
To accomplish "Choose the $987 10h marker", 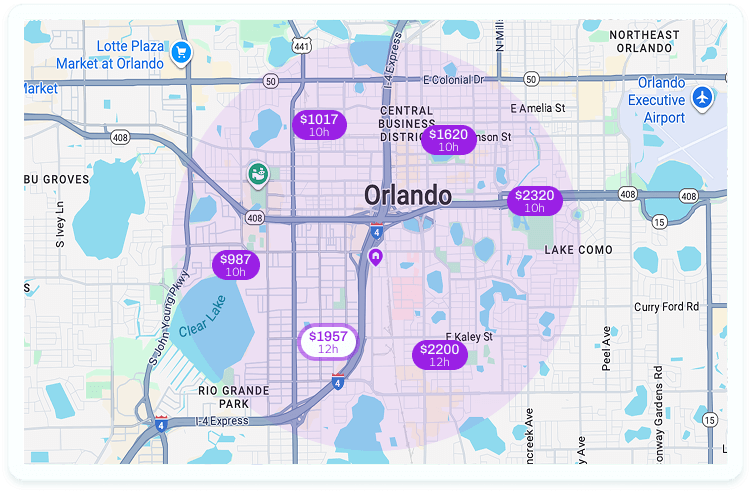I will pyautogui.click(x=235, y=265).
